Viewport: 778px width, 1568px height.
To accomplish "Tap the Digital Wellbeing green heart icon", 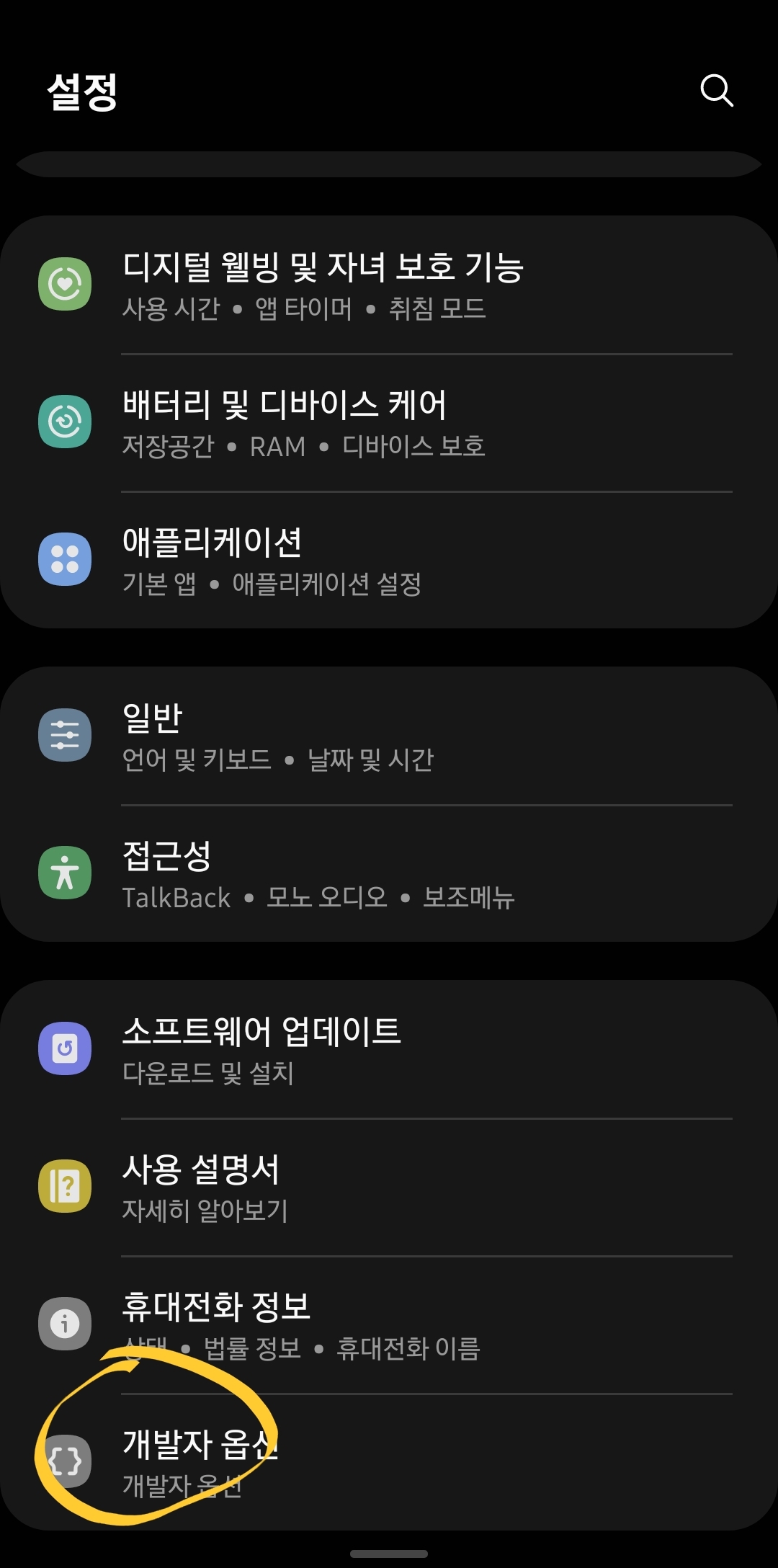I will [x=65, y=283].
